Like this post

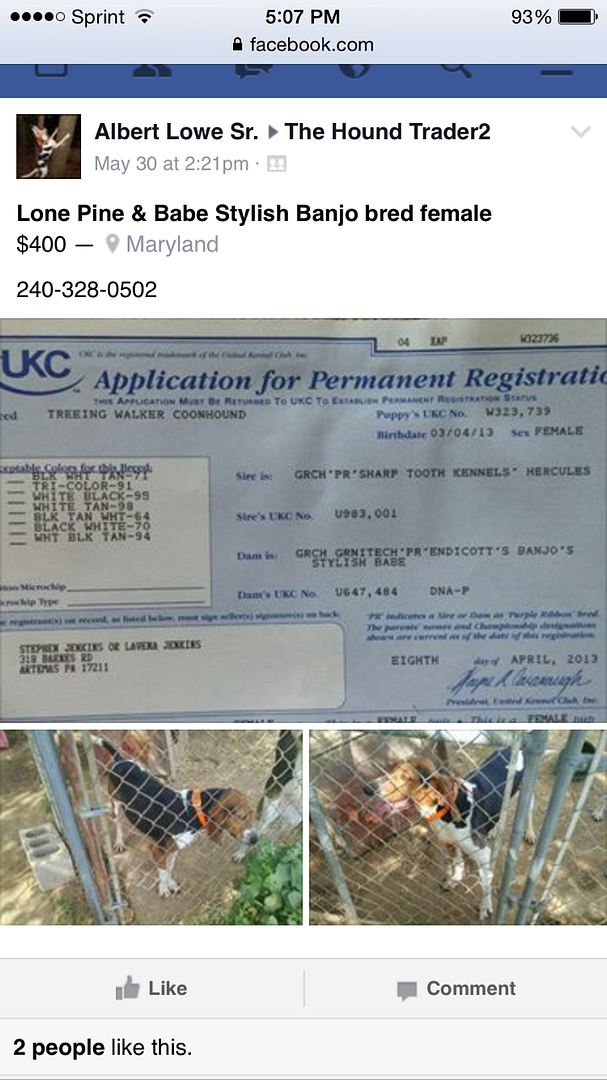pos(151,988)
